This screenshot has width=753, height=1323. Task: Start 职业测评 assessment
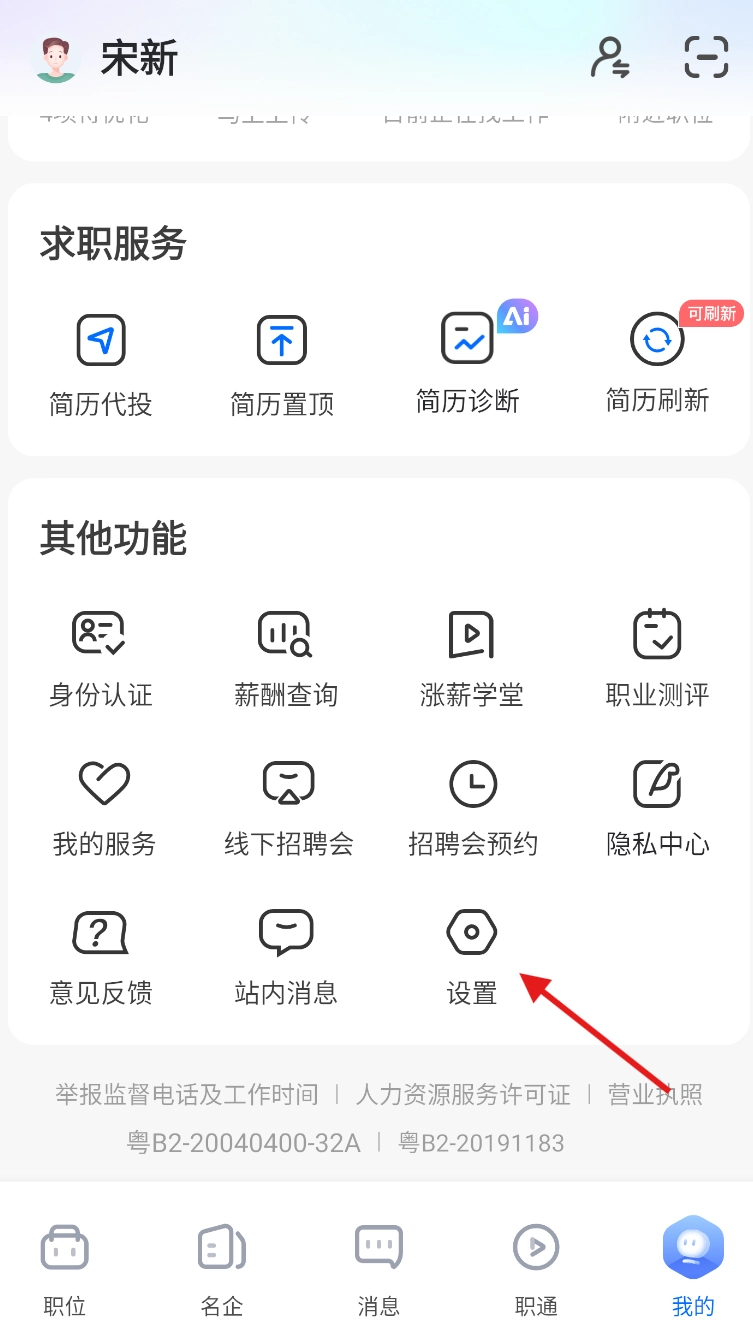tap(657, 657)
